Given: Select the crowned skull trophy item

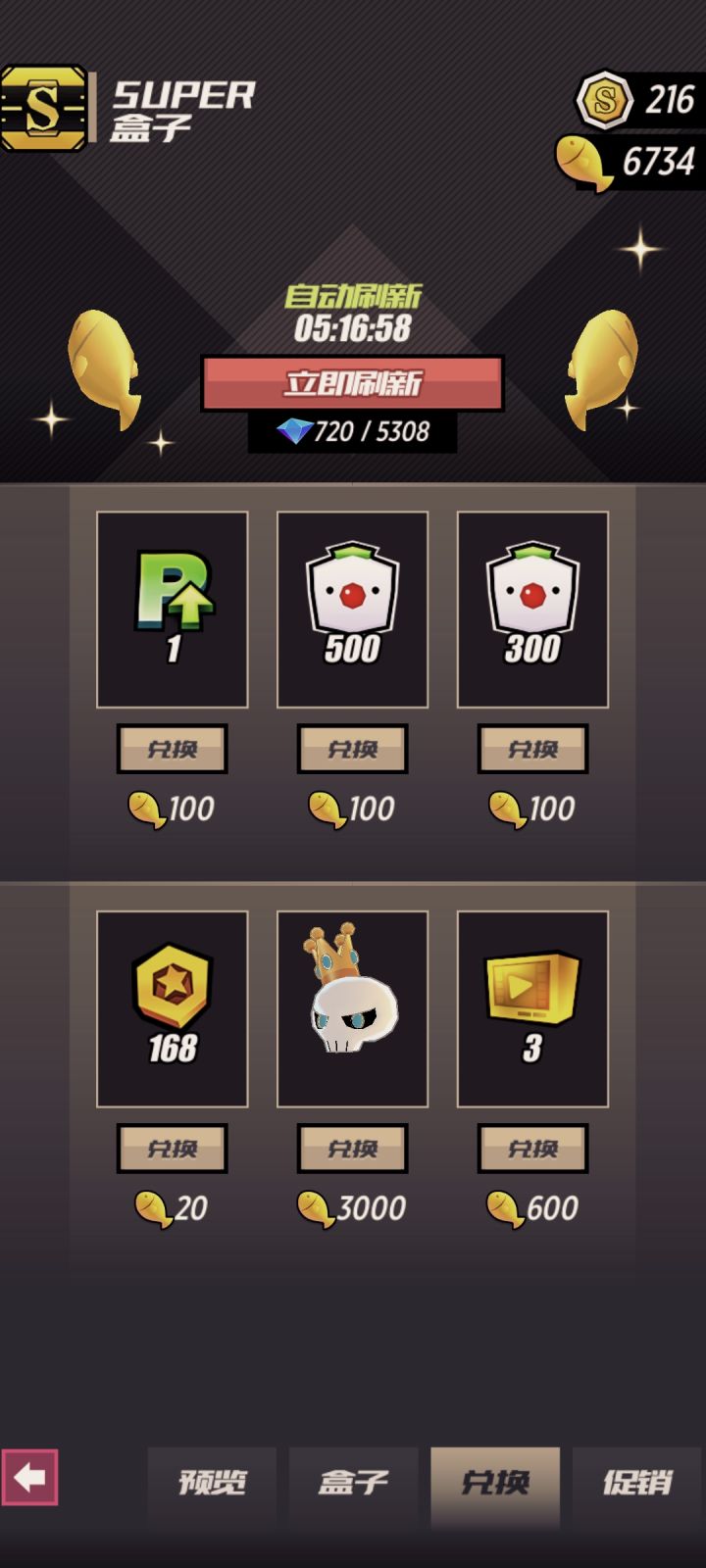Looking at the screenshot, I should pos(352,1008).
